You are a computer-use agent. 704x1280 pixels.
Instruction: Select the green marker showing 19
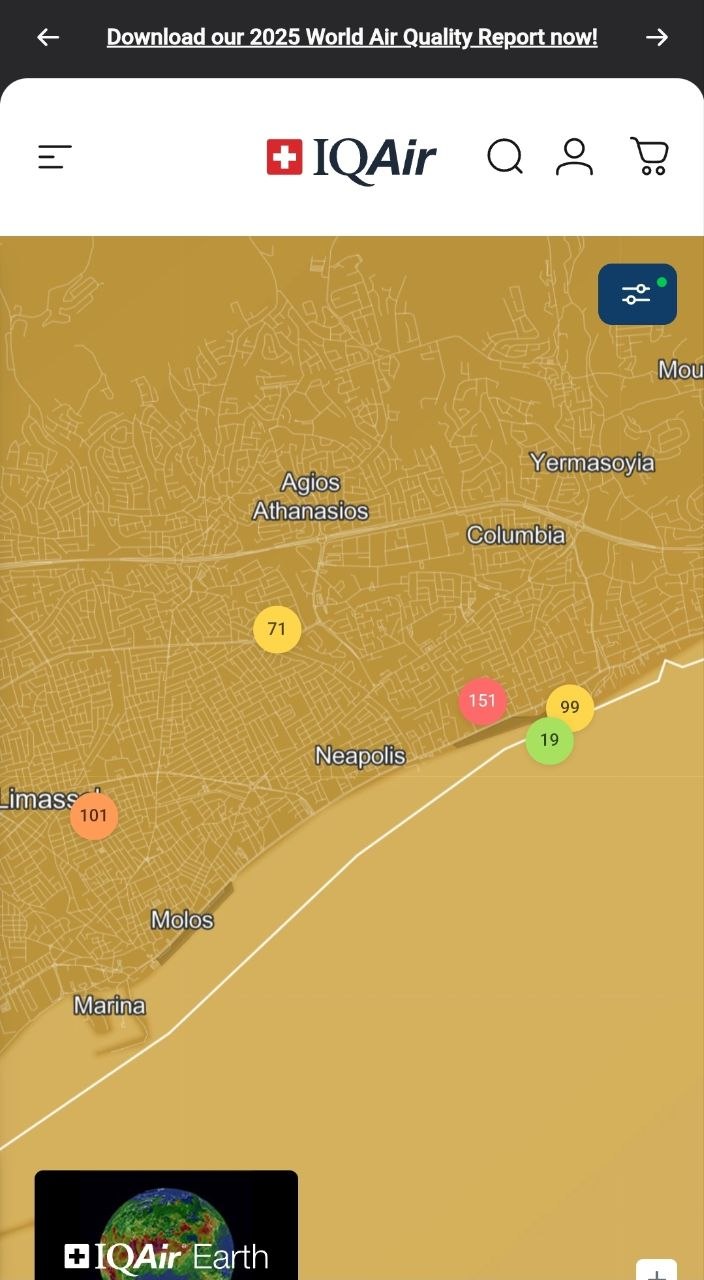click(549, 742)
